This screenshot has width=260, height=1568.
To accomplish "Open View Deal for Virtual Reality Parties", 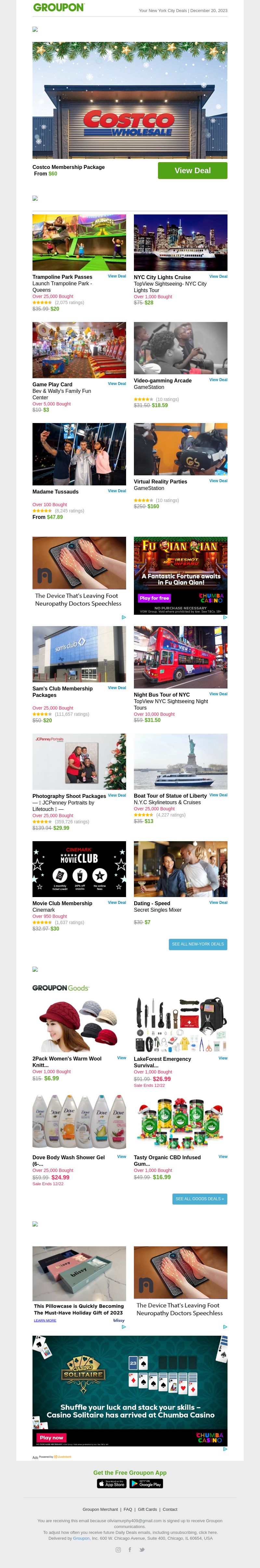I will pos(218,481).
